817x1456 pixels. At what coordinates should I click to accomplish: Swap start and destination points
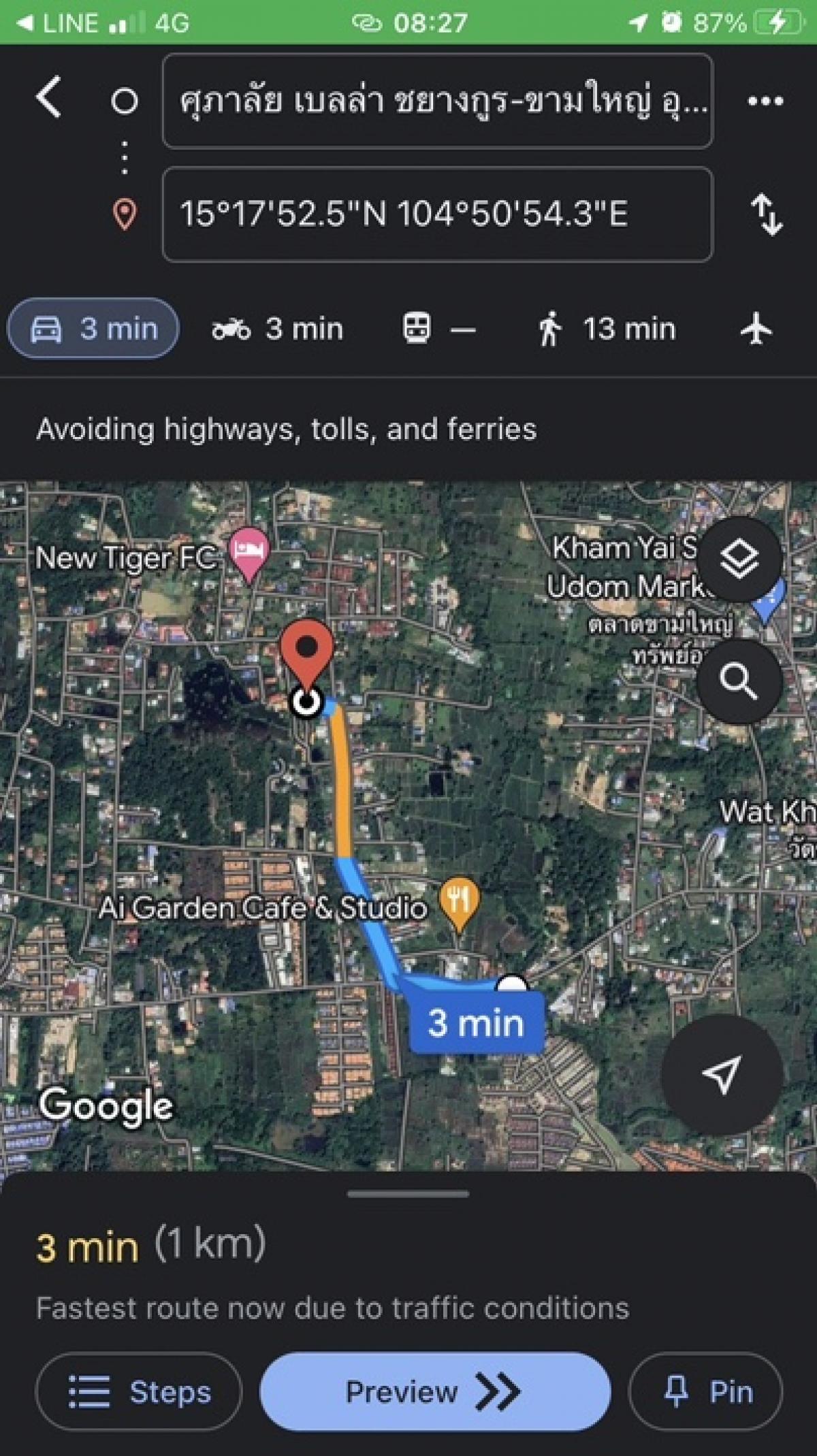[x=767, y=215]
